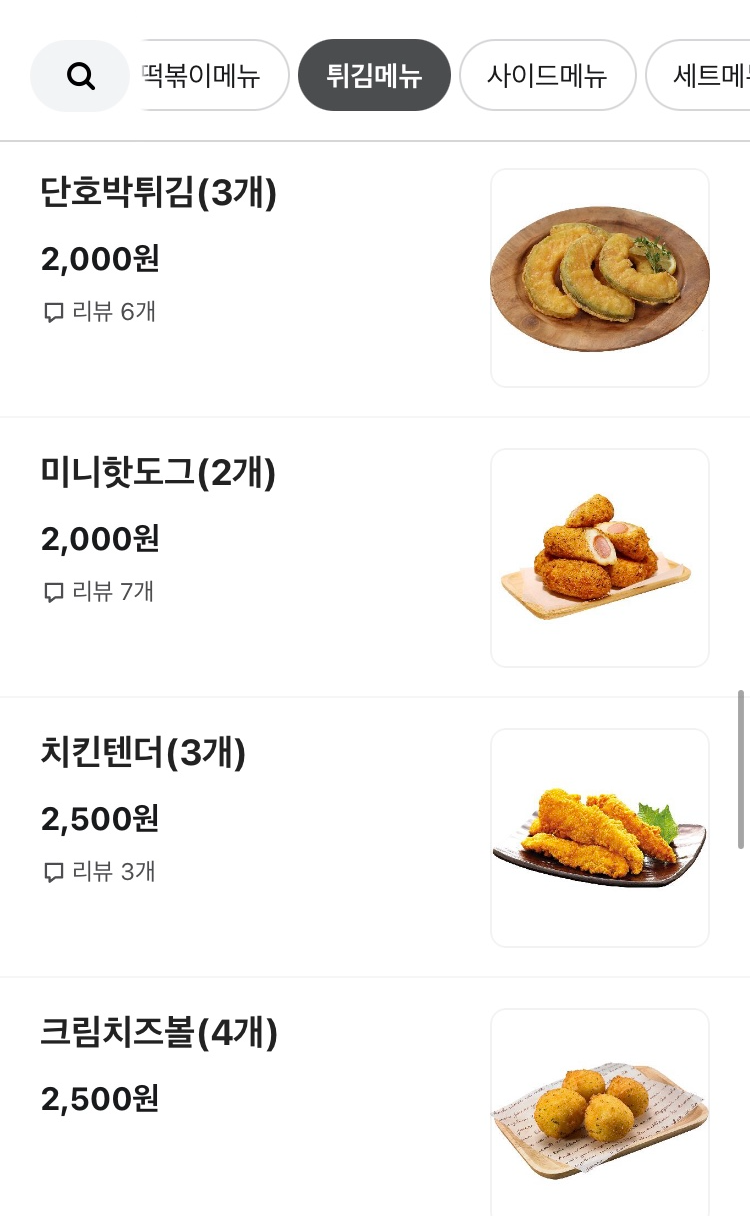The height and width of the screenshot is (1216, 750).
Task: View the 단호박튀김 food photo
Action: [599, 278]
